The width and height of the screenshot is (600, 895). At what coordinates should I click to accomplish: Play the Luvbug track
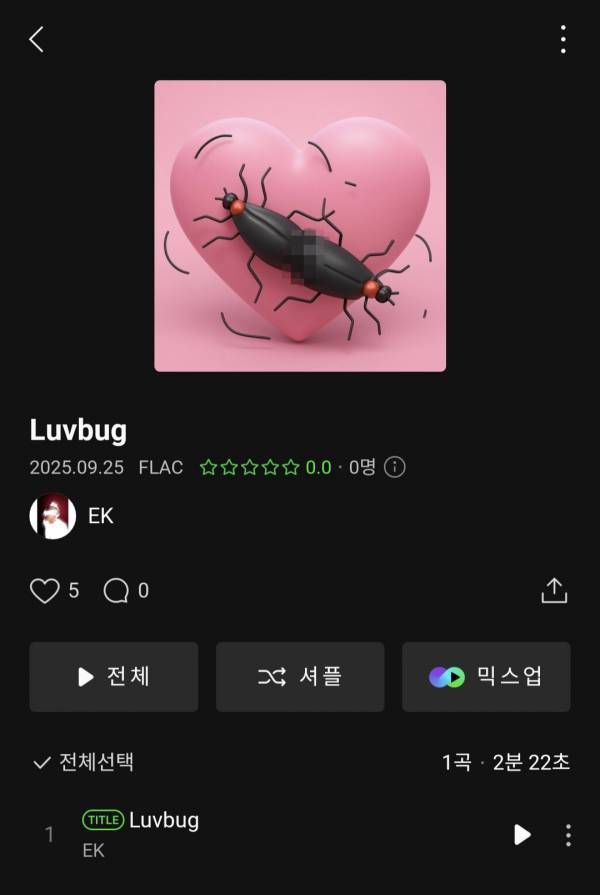pos(522,834)
